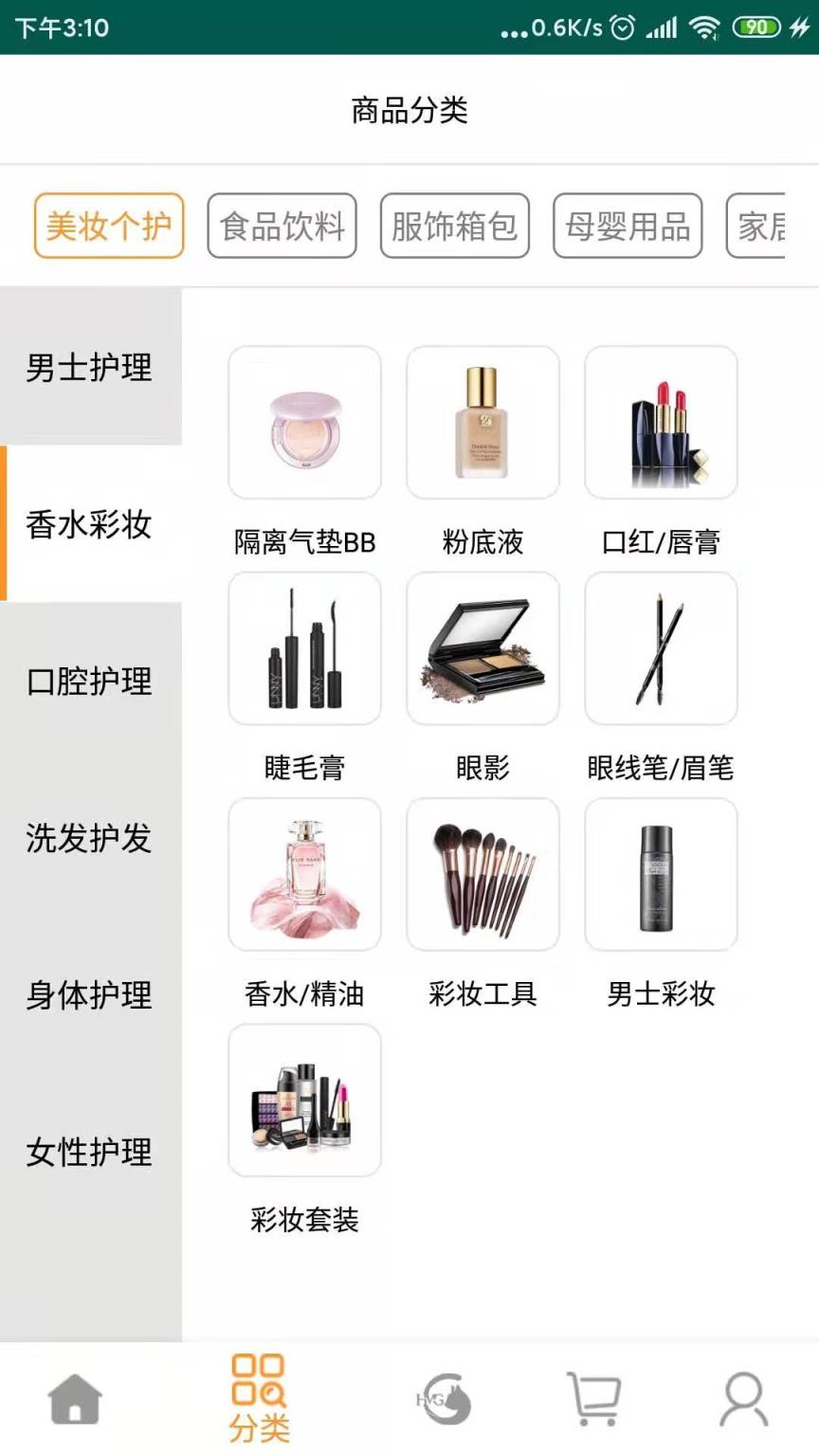Viewport: 819px width, 1456px height.
Task: Open the 眼影 subcategory
Action: [482, 648]
